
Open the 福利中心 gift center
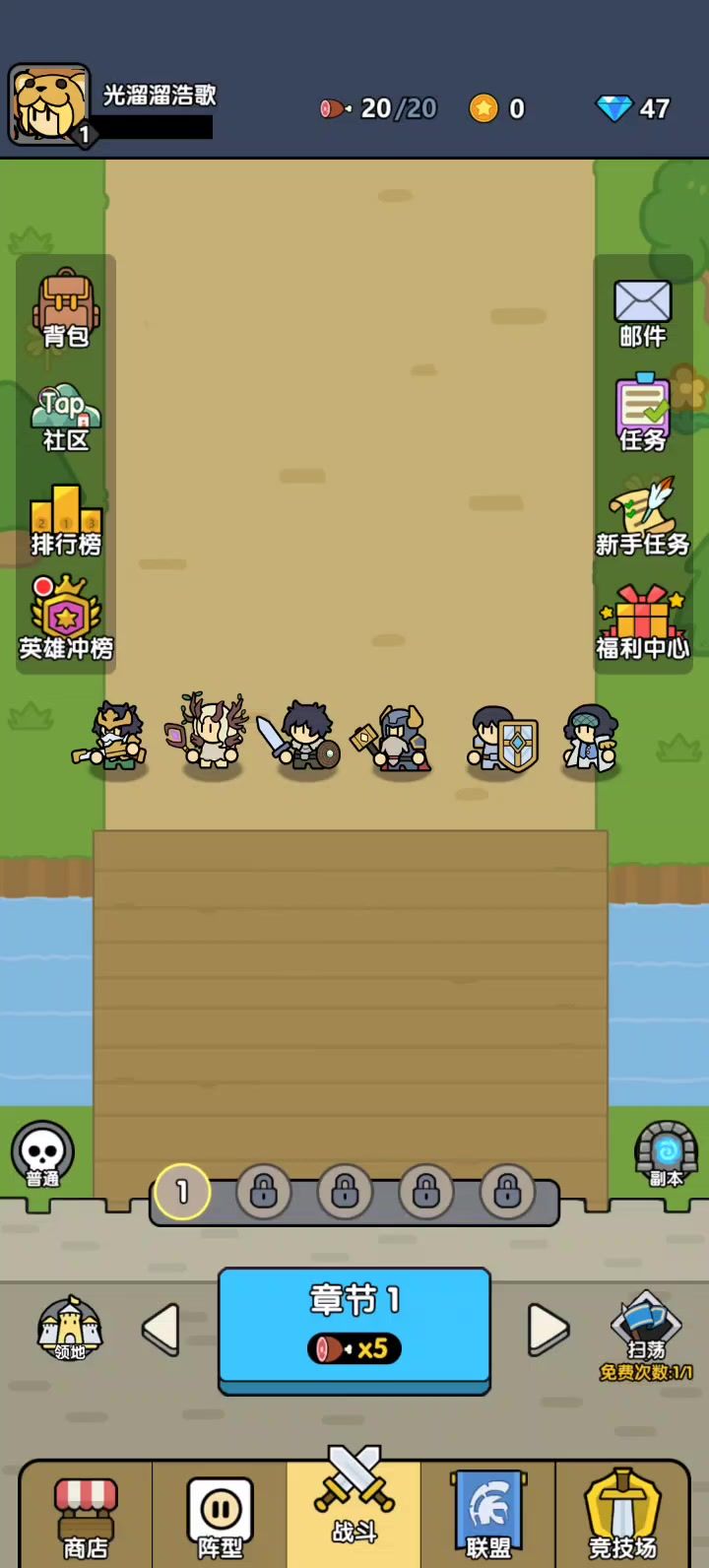642,622
